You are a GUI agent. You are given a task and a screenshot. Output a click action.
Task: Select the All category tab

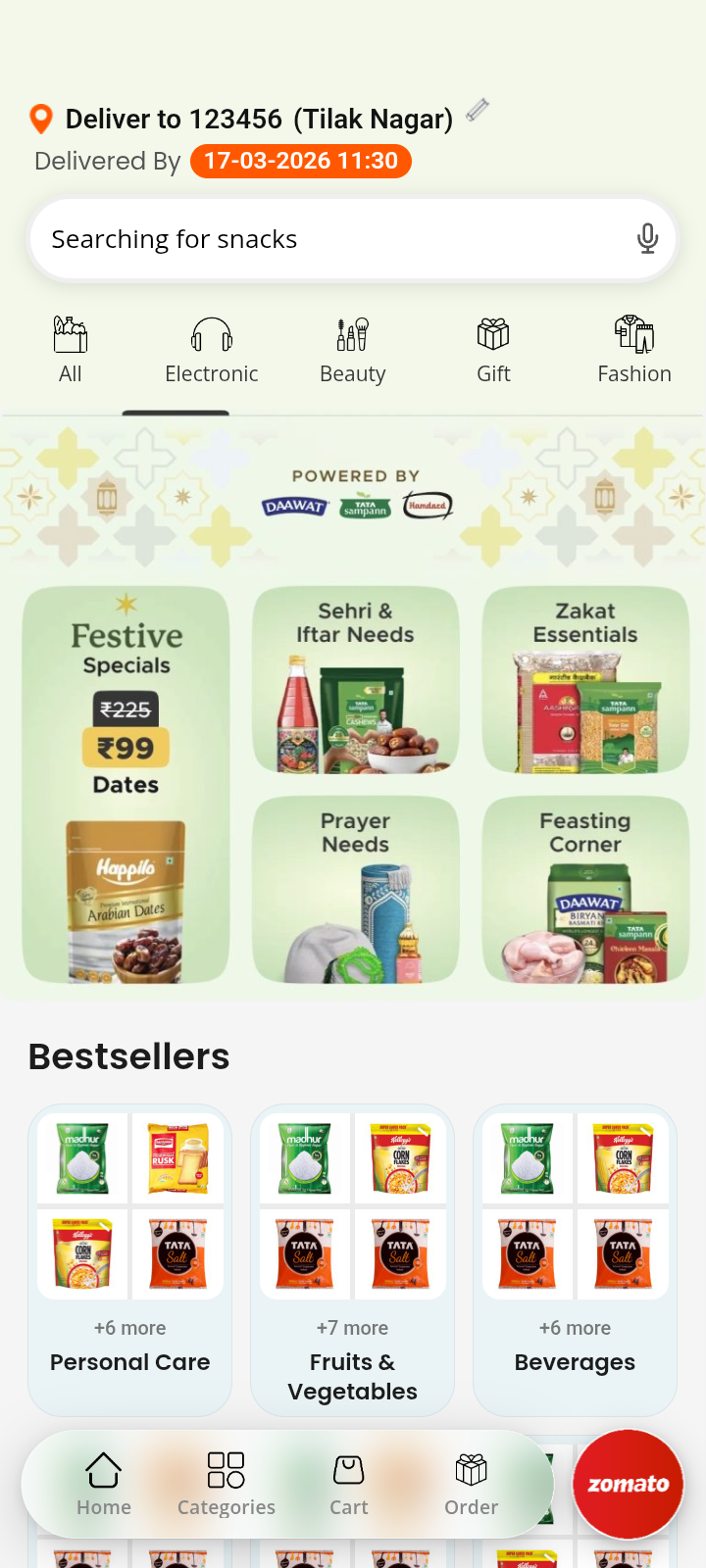[71, 351]
